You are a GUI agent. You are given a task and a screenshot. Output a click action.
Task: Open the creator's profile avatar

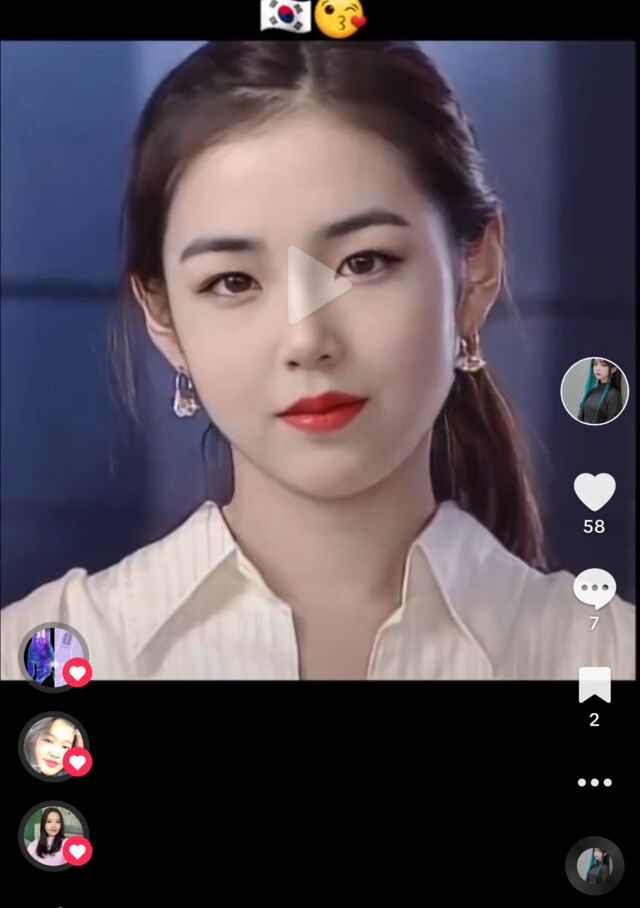pyautogui.click(x=594, y=391)
